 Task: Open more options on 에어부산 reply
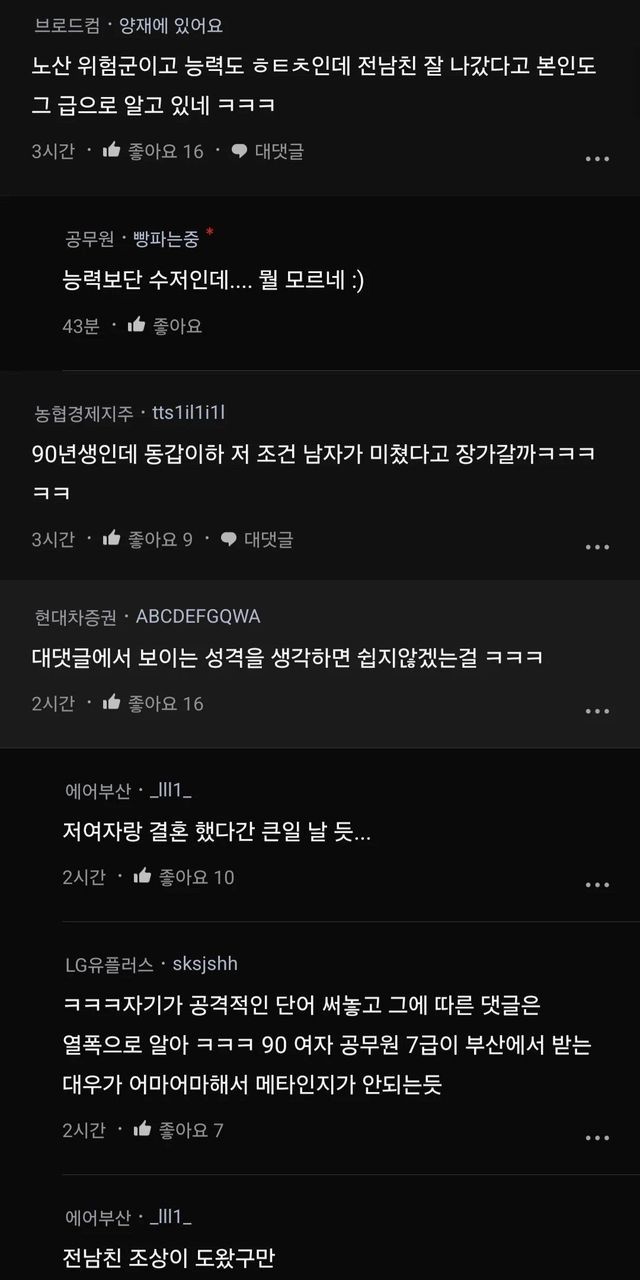point(597,885)
